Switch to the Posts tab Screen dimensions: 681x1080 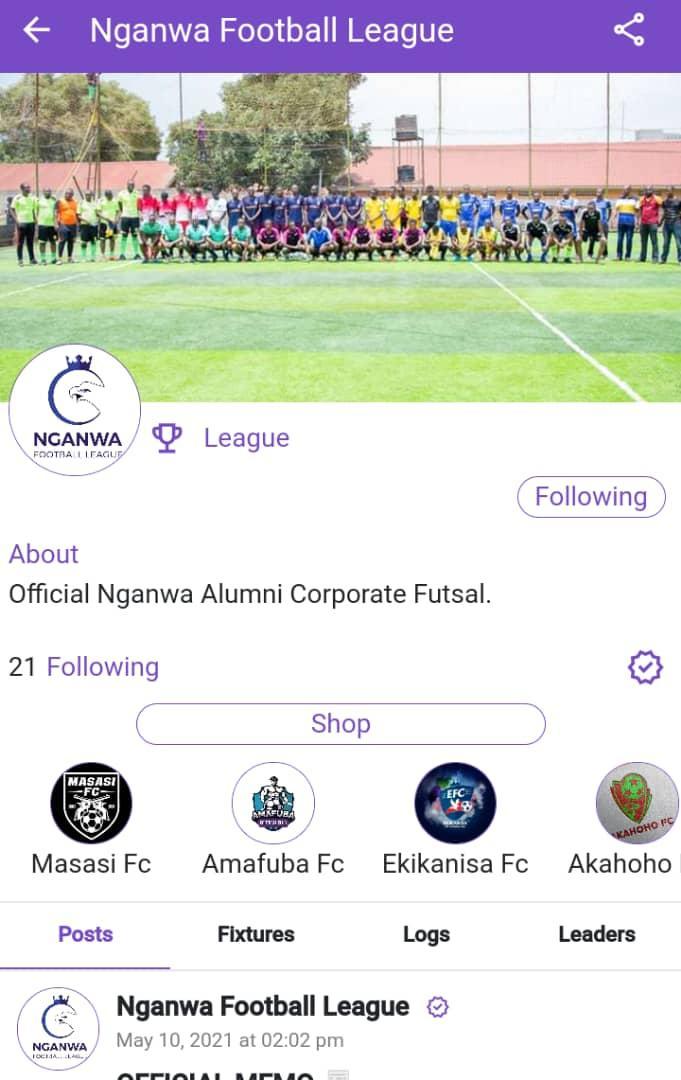[85, 935]
